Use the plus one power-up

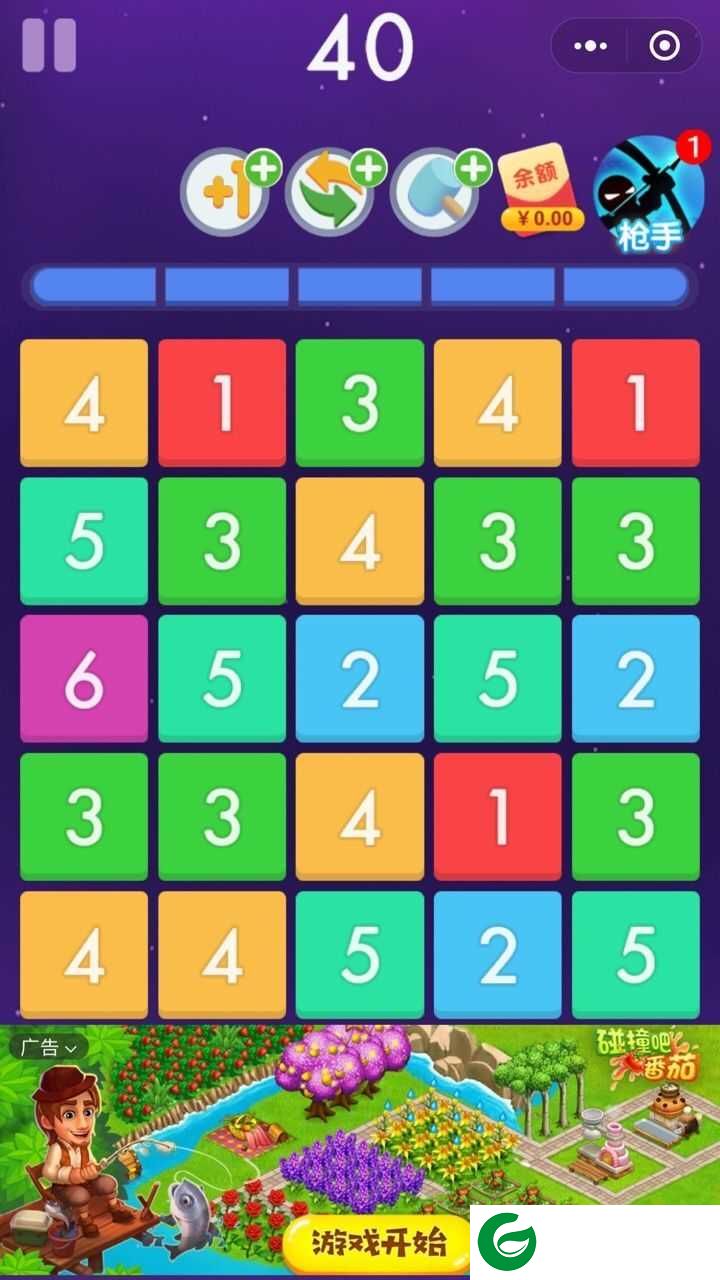[x=226, y=193]
